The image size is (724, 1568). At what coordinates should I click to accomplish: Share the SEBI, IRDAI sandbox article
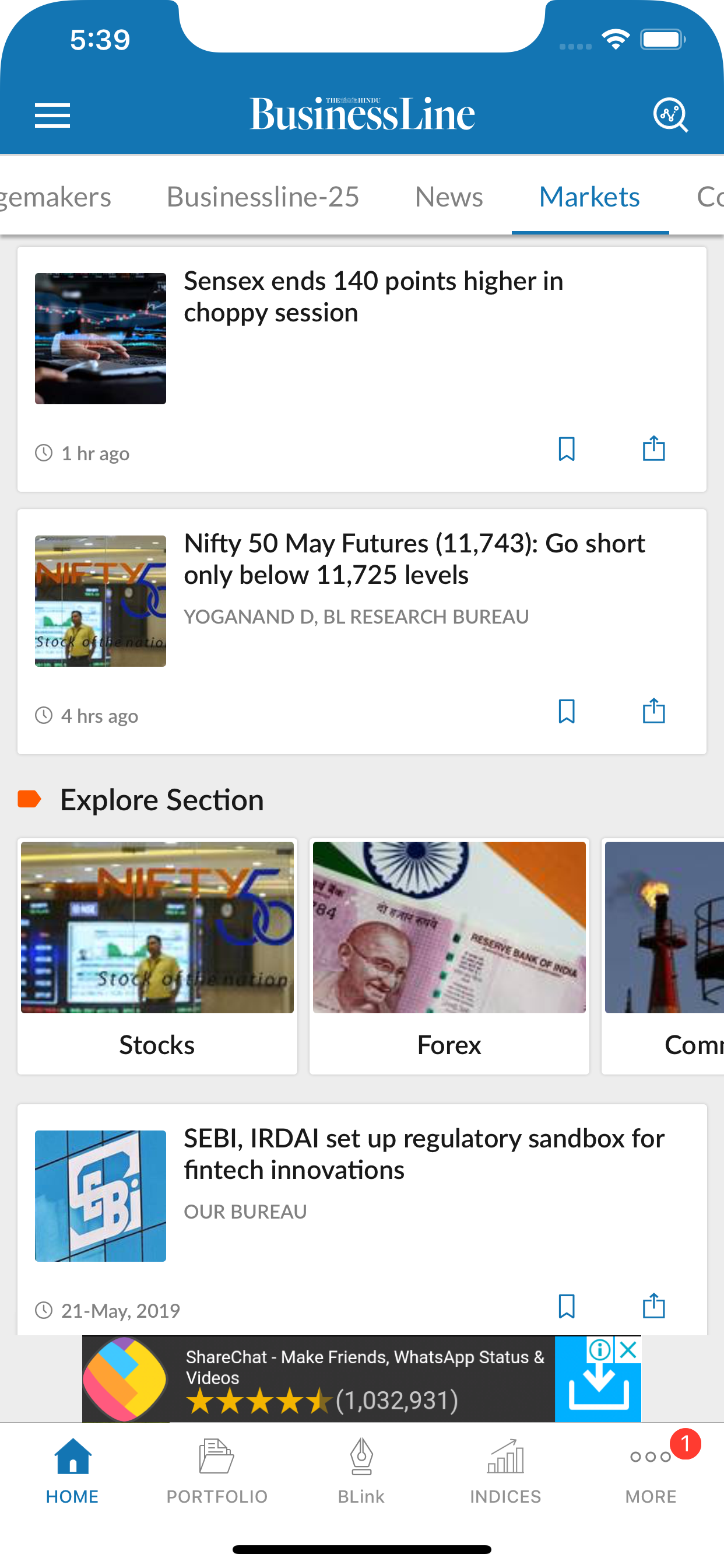tap(654, 1306)
